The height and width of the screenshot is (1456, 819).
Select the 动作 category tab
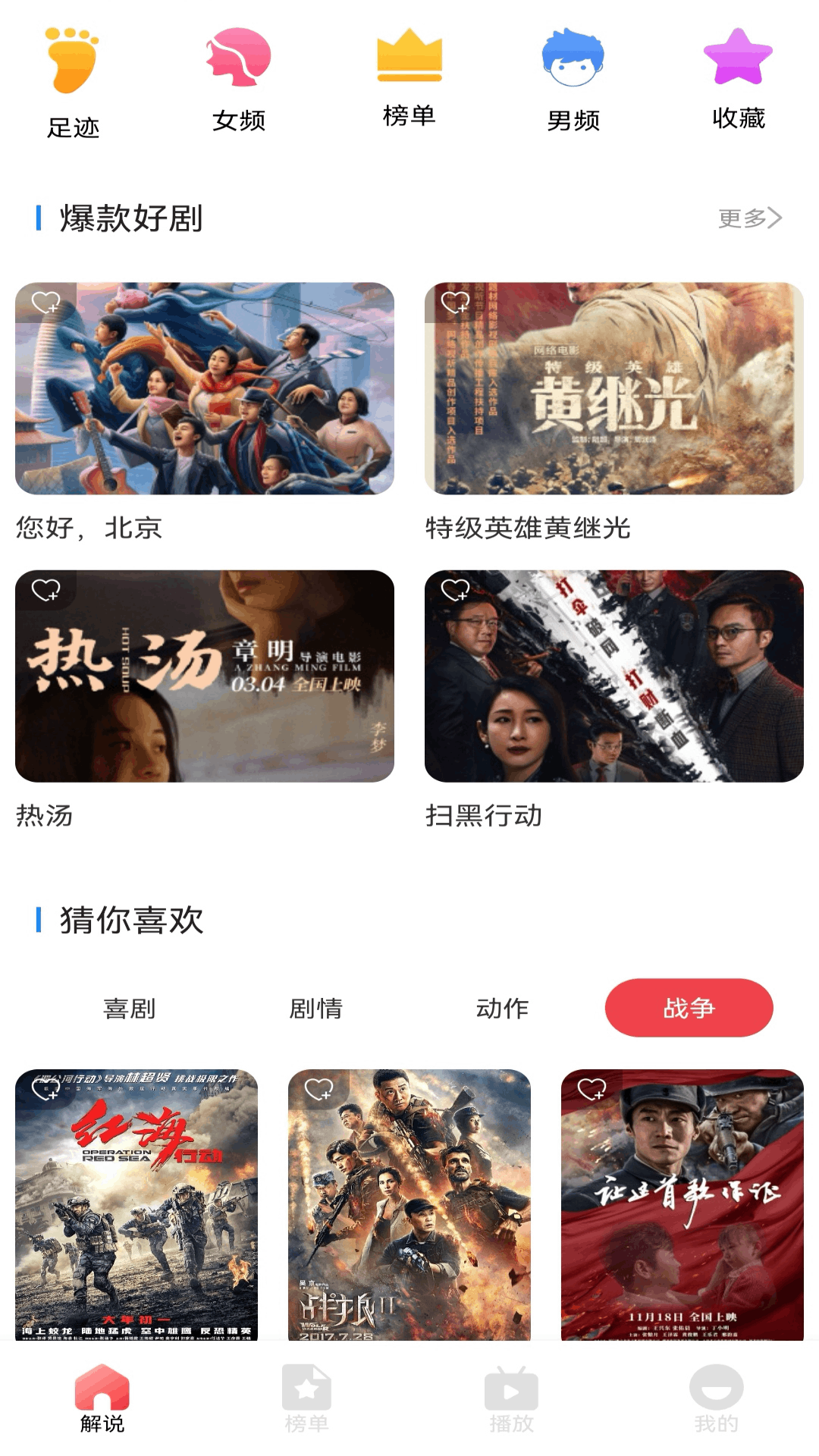tap(500, 1009)
